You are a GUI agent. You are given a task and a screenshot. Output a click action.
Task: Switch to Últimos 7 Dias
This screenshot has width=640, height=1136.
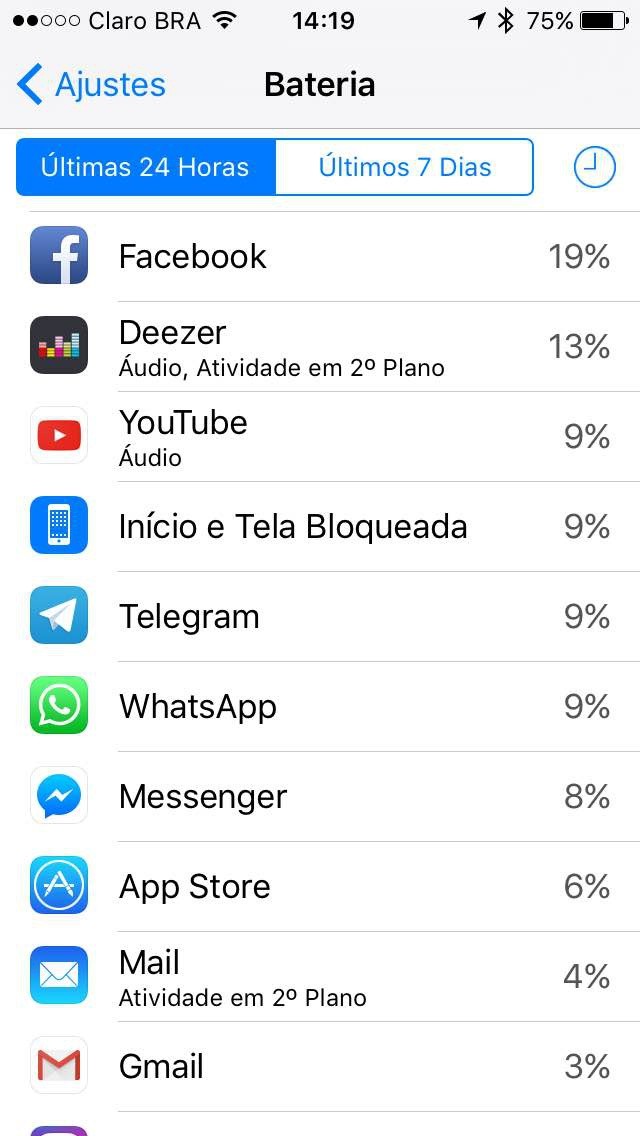[x=404, y=167]
